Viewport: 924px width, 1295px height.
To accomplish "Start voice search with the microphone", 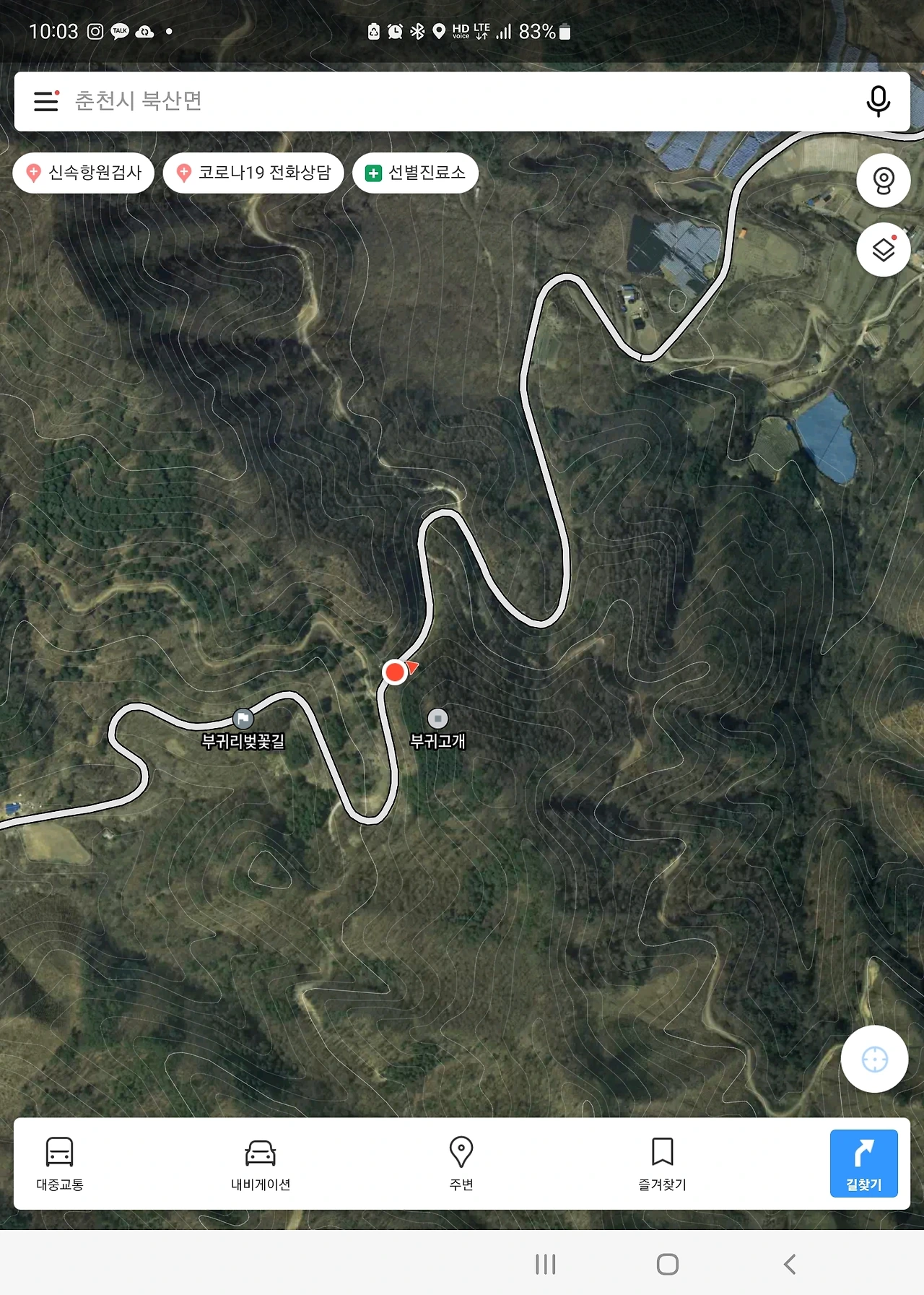I will coord(878,101).
